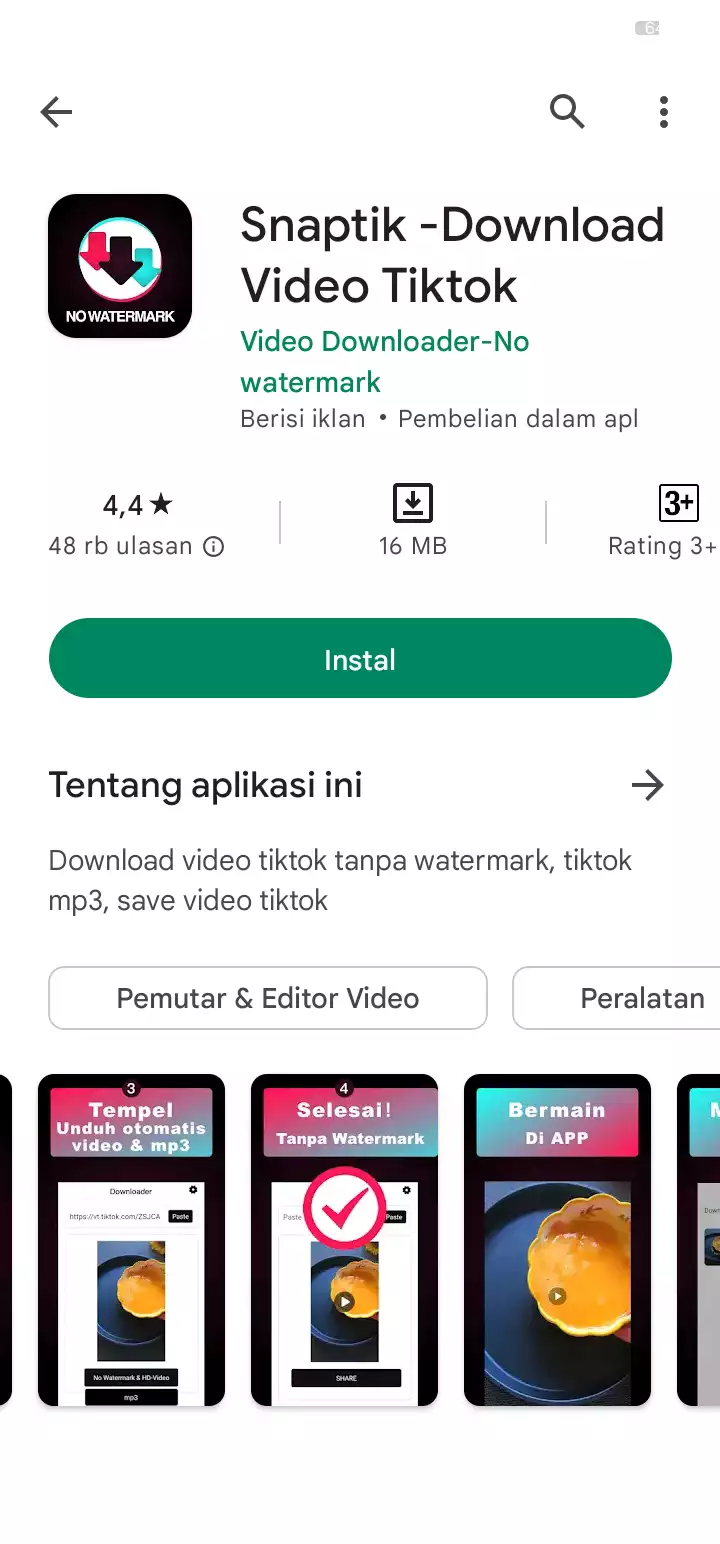Show the info icon next to 48 rb ulasan
The height and width of the screenshot is (1544, 720).
click(213, 547)
